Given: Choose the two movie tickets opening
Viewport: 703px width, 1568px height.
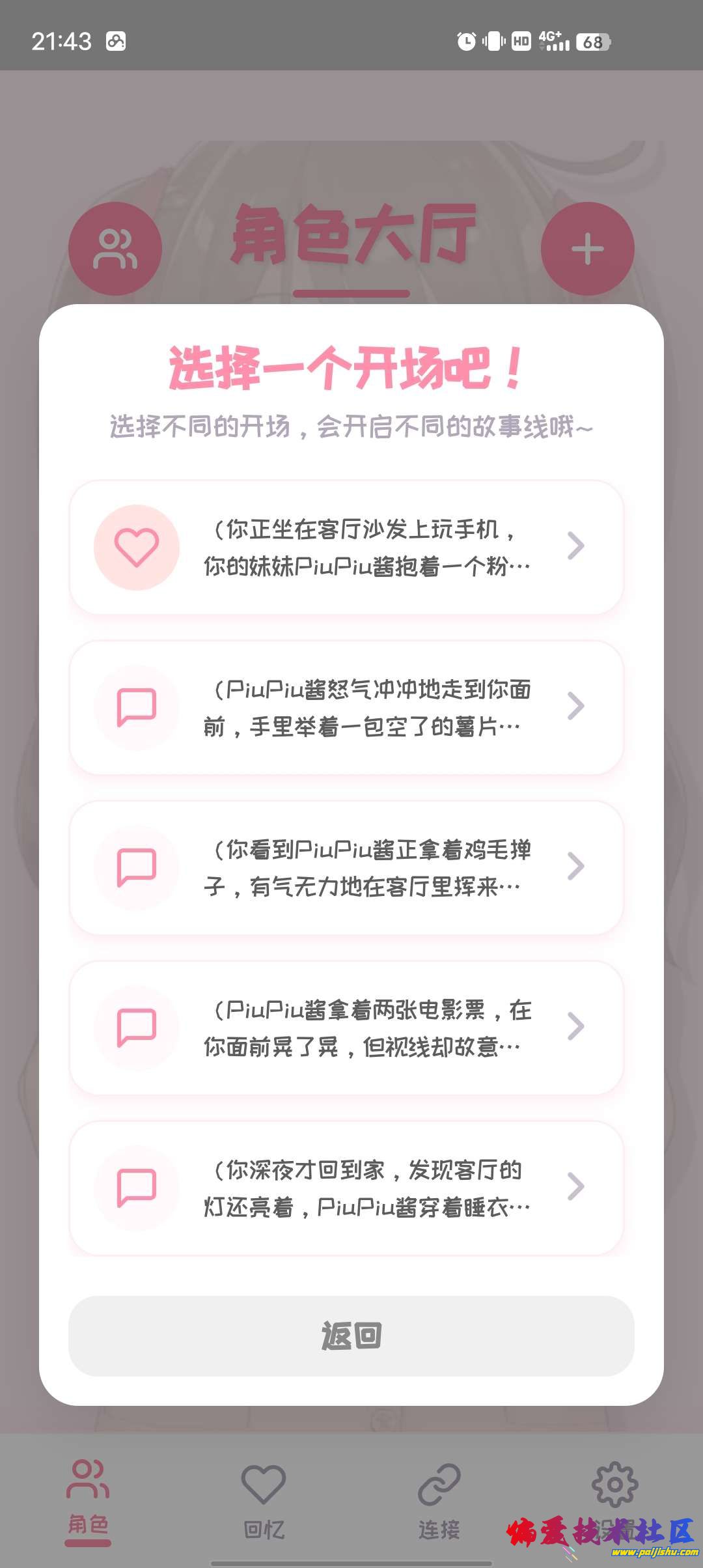Looking at the screenshot, I should [x=346, y=1028].
